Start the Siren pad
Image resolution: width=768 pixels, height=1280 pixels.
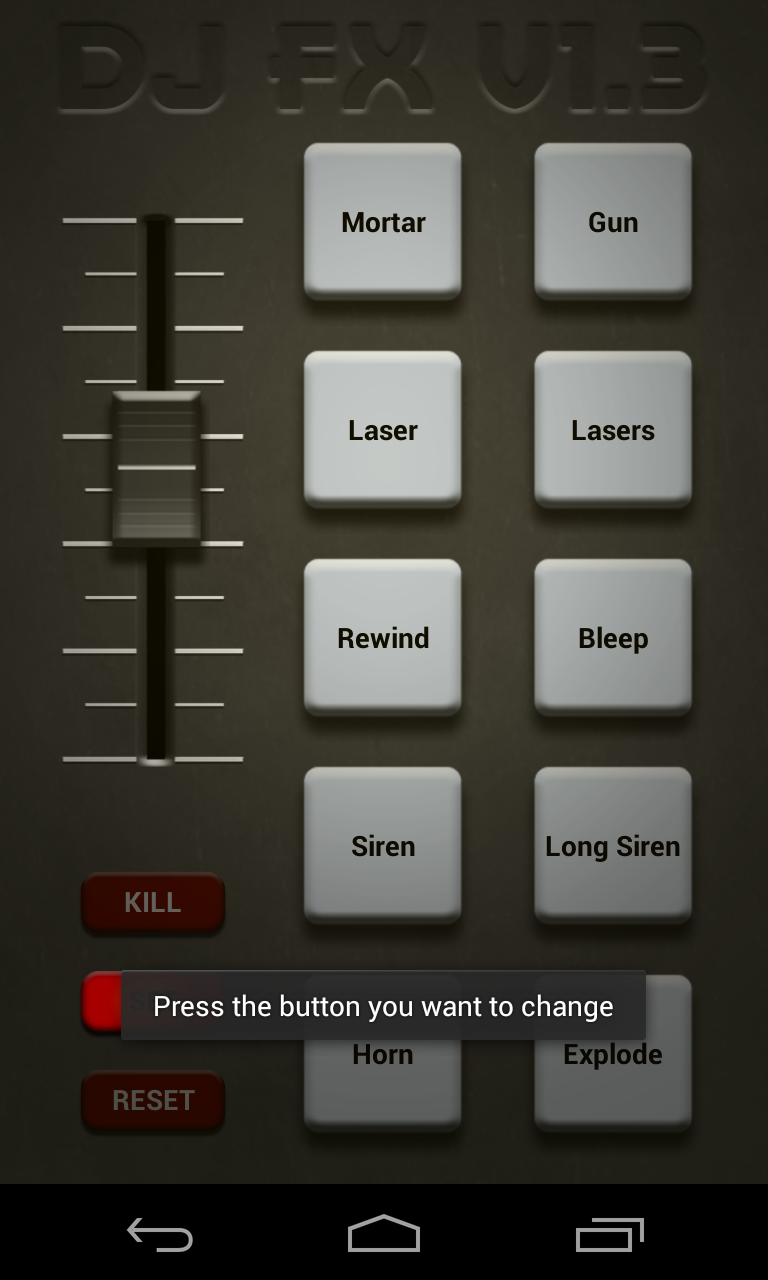pos(383,845)
